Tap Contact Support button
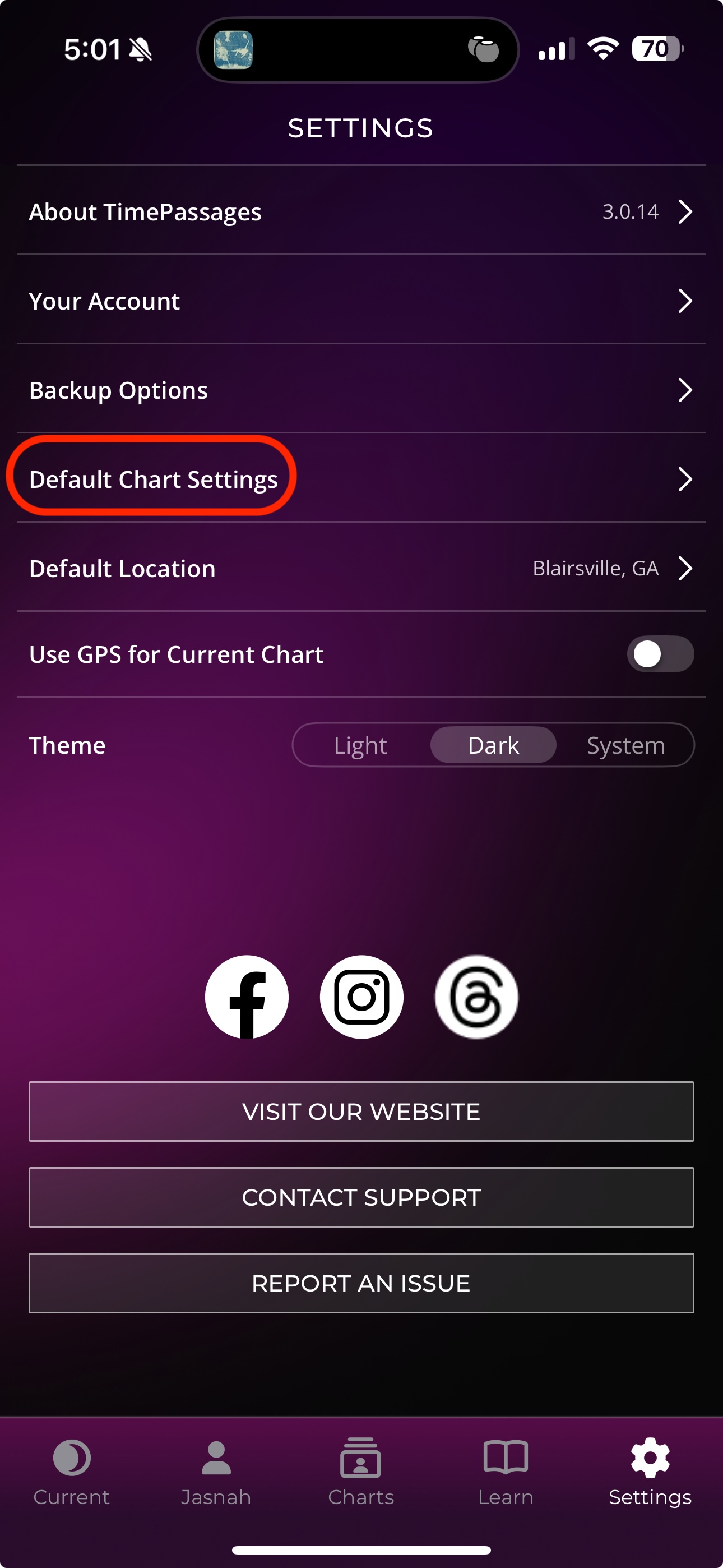Image resolution: width=723 pixels, height=1568 pixels. 361,1197
